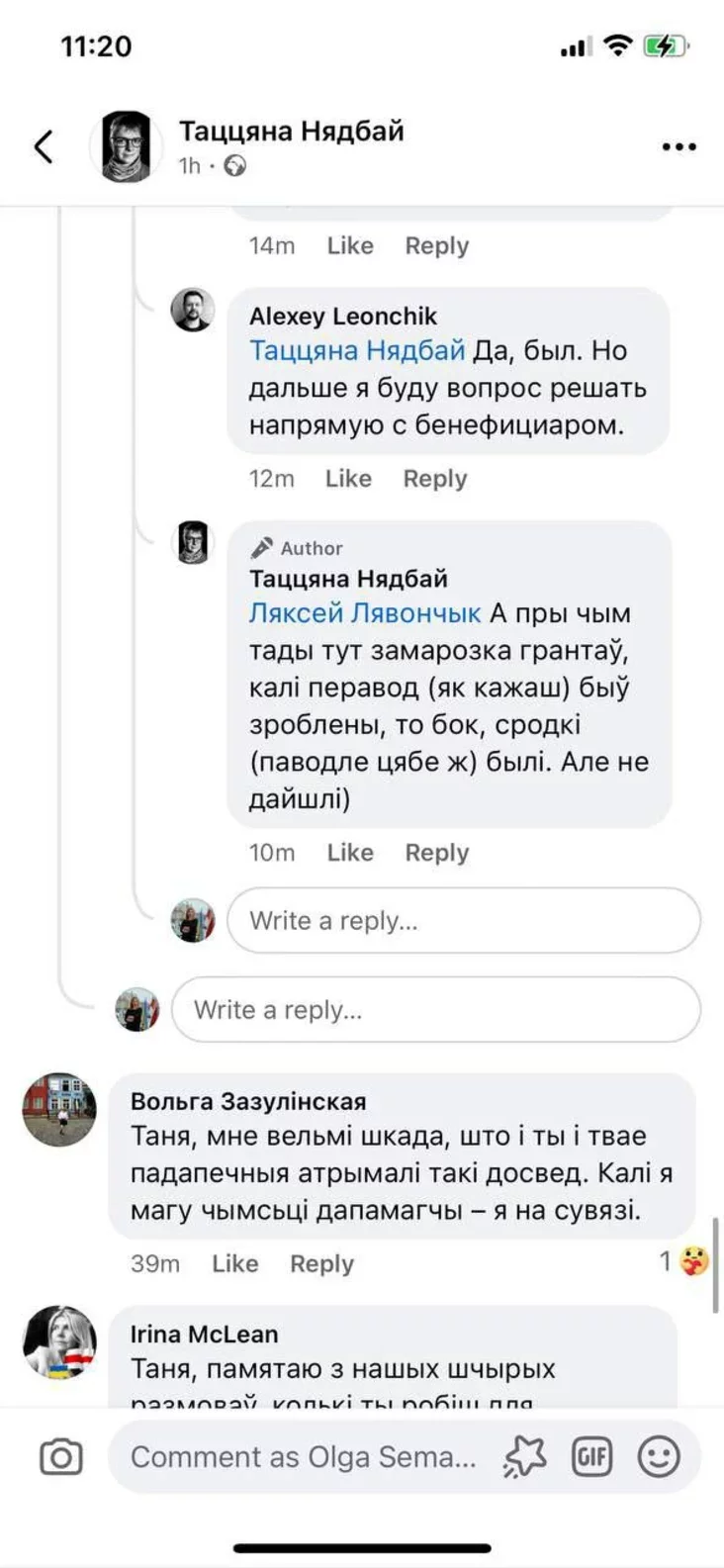
Task: Attach a photo with the camera icon
Action: tap(60, 1456)
